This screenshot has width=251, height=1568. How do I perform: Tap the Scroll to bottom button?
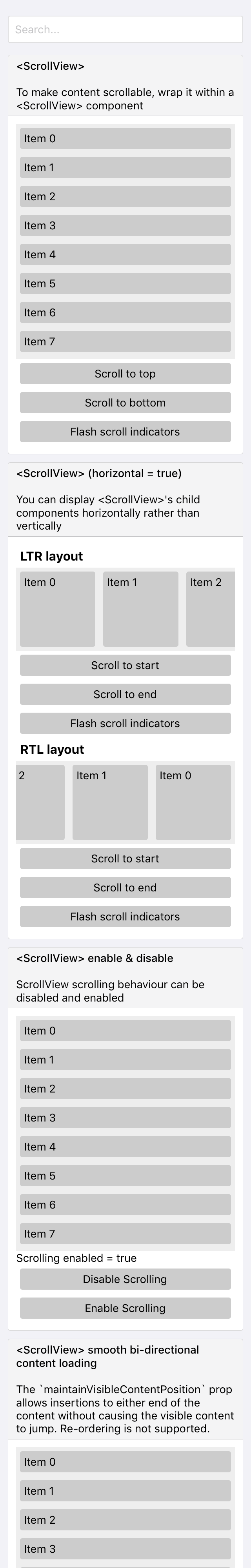125,403
